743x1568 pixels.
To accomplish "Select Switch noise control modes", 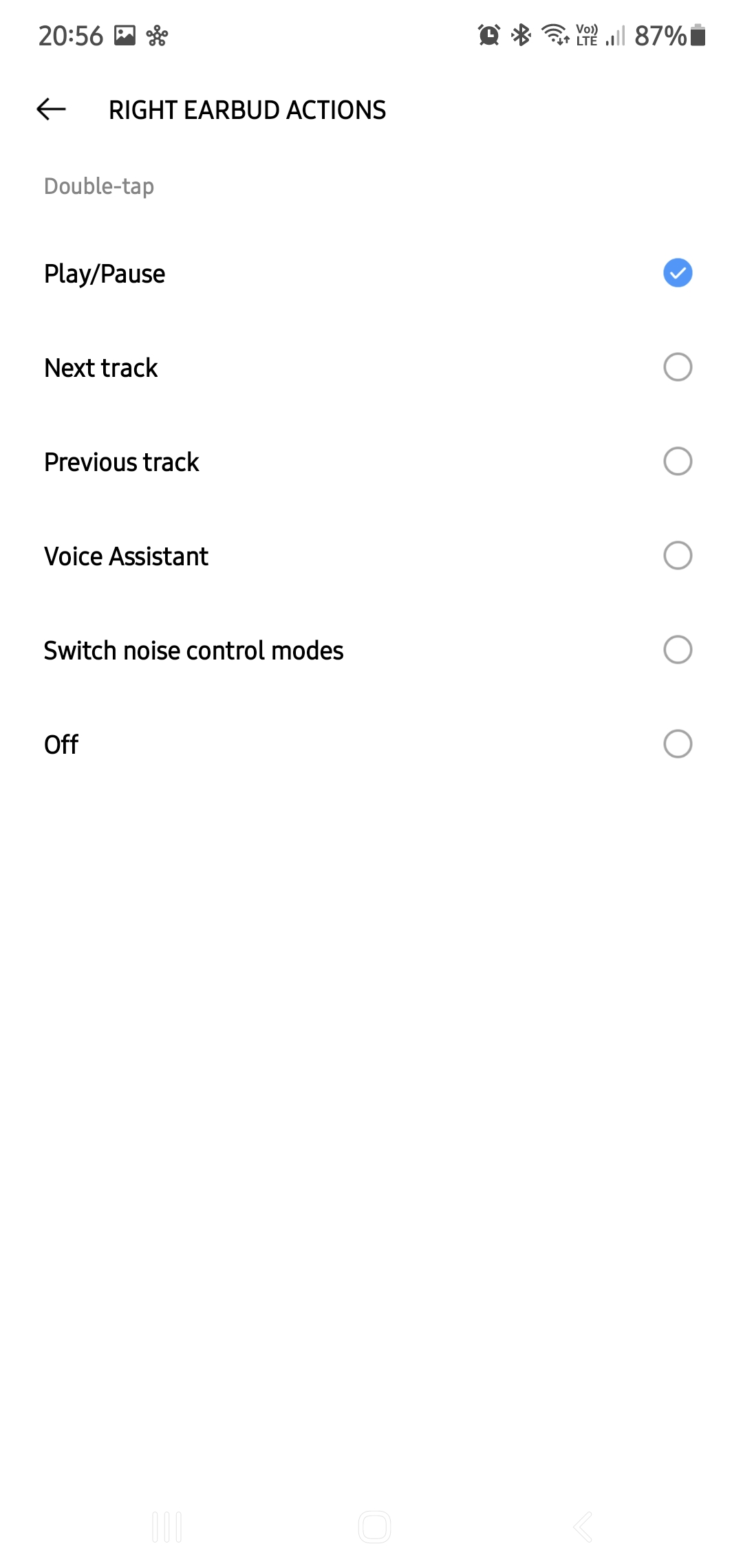I will (x=371, y=651).
